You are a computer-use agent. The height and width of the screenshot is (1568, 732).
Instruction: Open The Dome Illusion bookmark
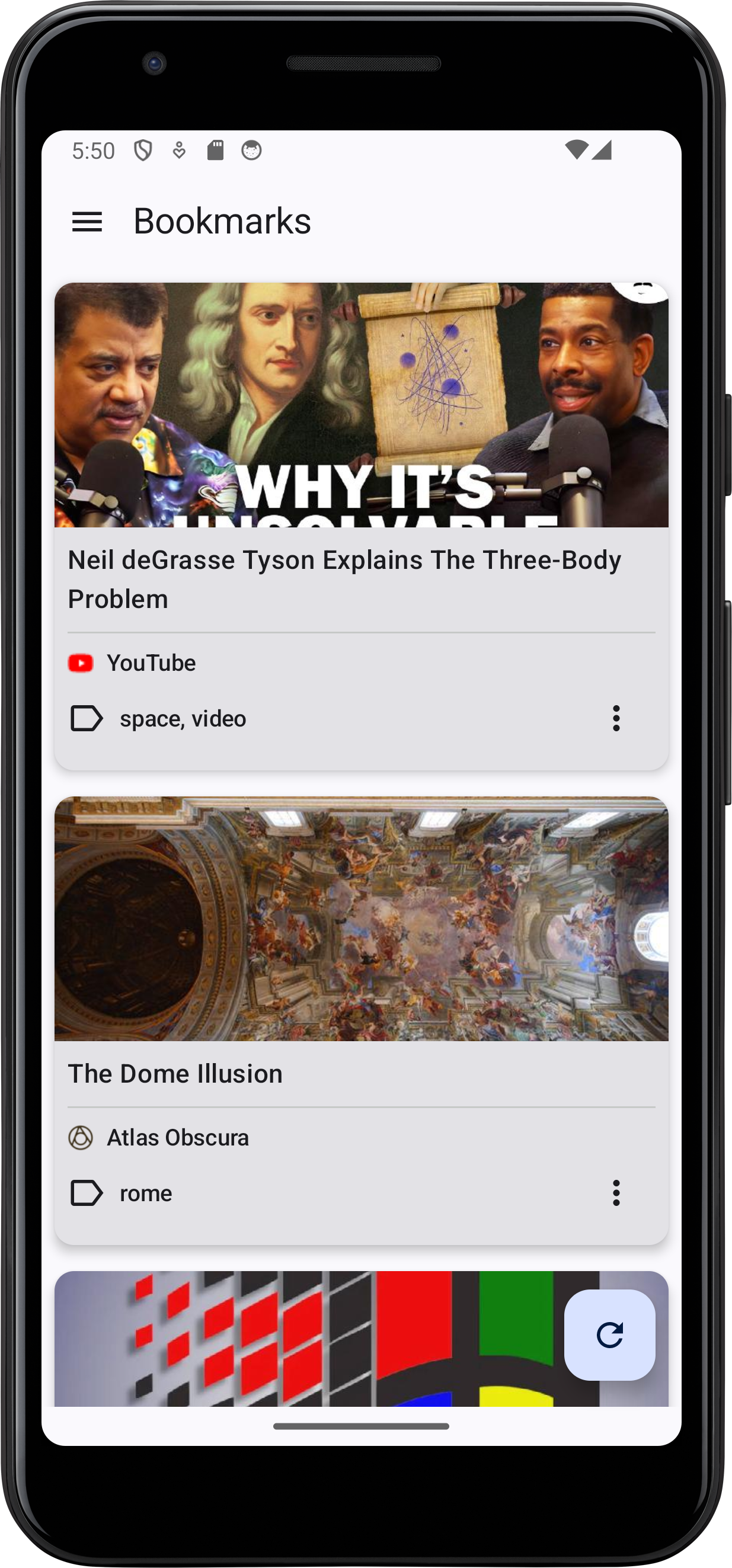click(x=175, y=1074)
